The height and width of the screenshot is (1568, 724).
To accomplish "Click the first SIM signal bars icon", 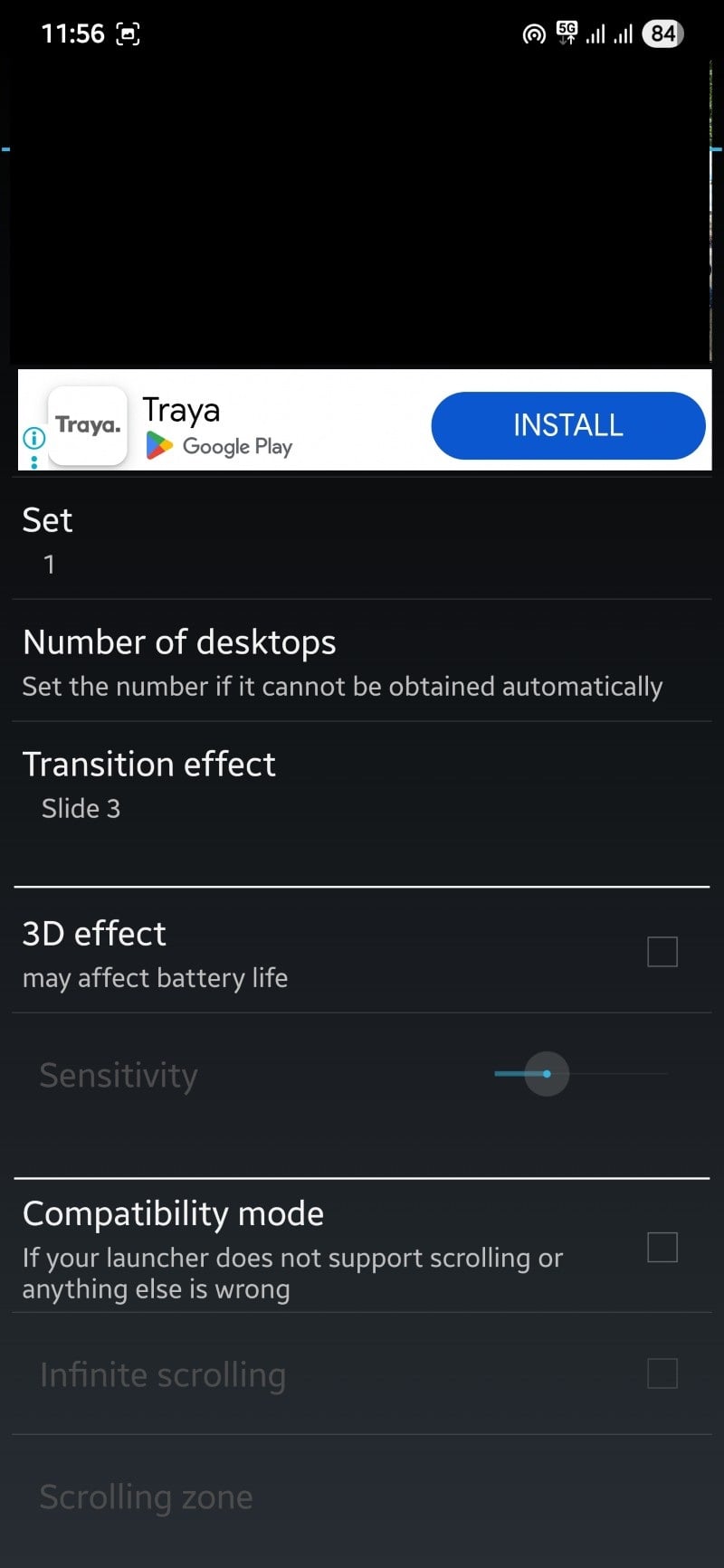I will (x=595, y=34).
